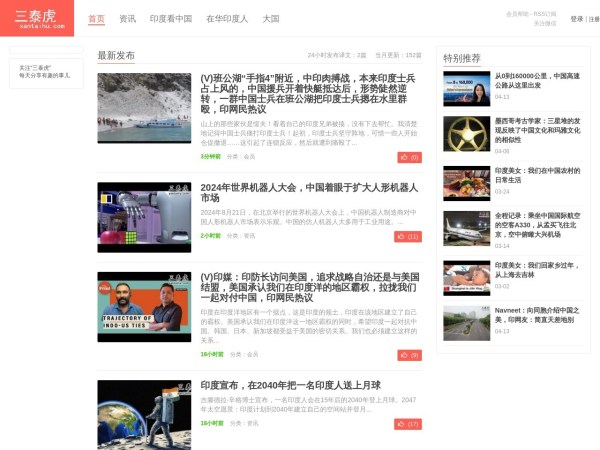The width and height of the screenshot is (600, 450).
Task: Open the astronaut thumbnail for the moon article
Action: pos(144,414)
